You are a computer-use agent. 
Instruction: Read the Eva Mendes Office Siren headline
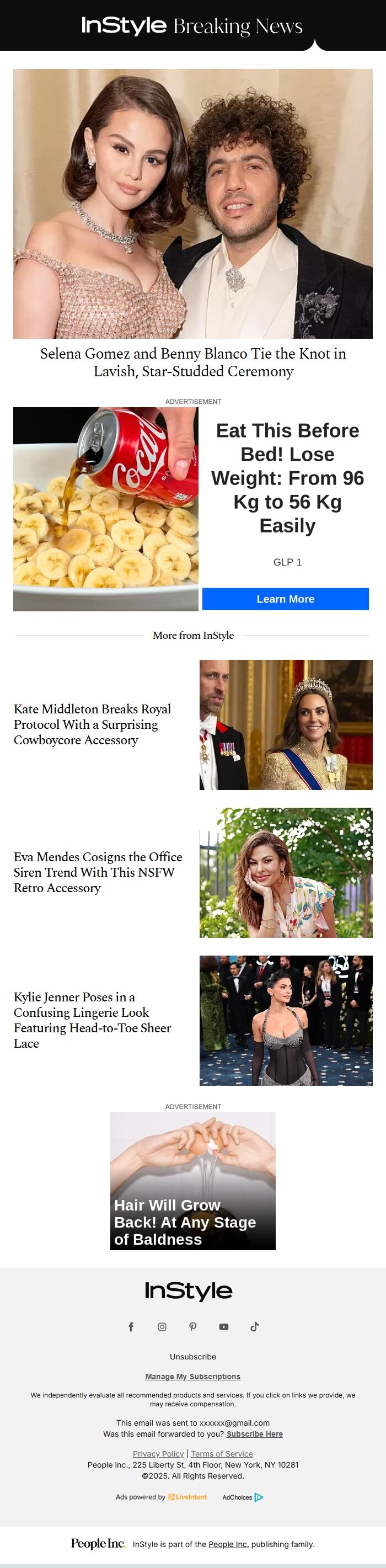[x=98, y=872]
